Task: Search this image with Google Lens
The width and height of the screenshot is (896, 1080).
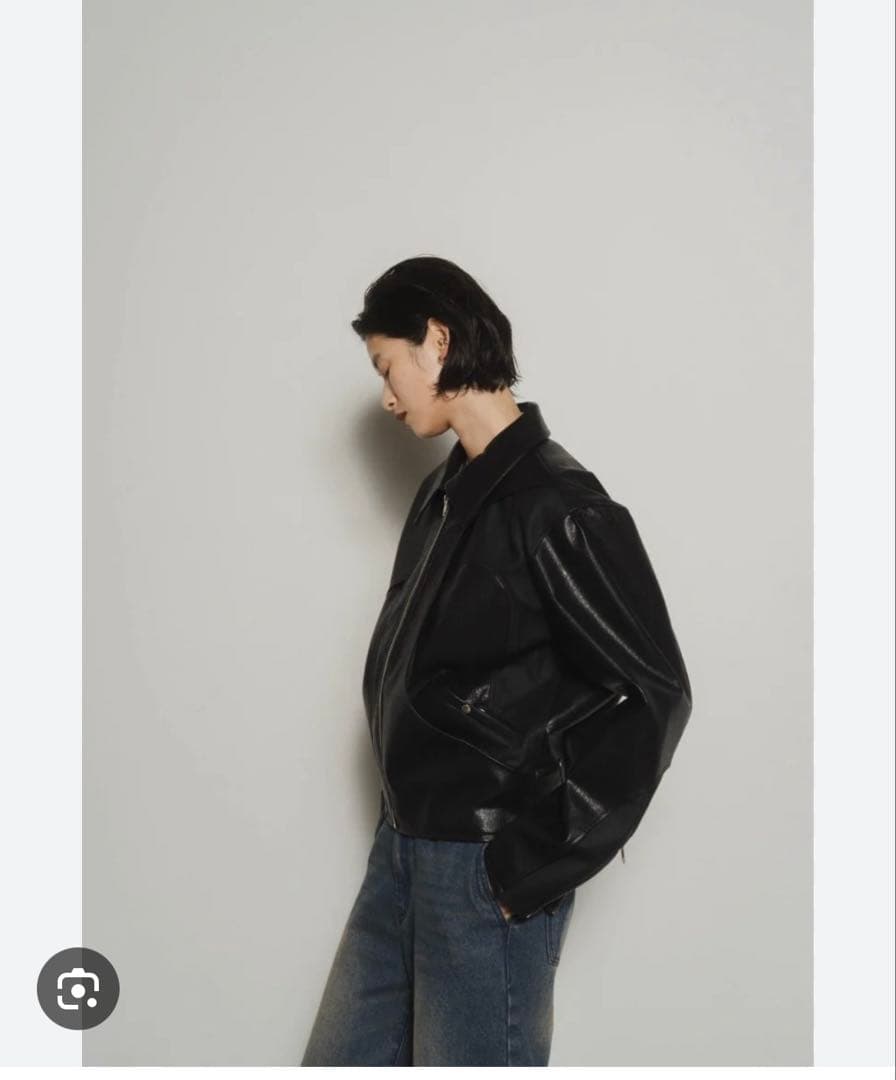Action: pos(78,988)
